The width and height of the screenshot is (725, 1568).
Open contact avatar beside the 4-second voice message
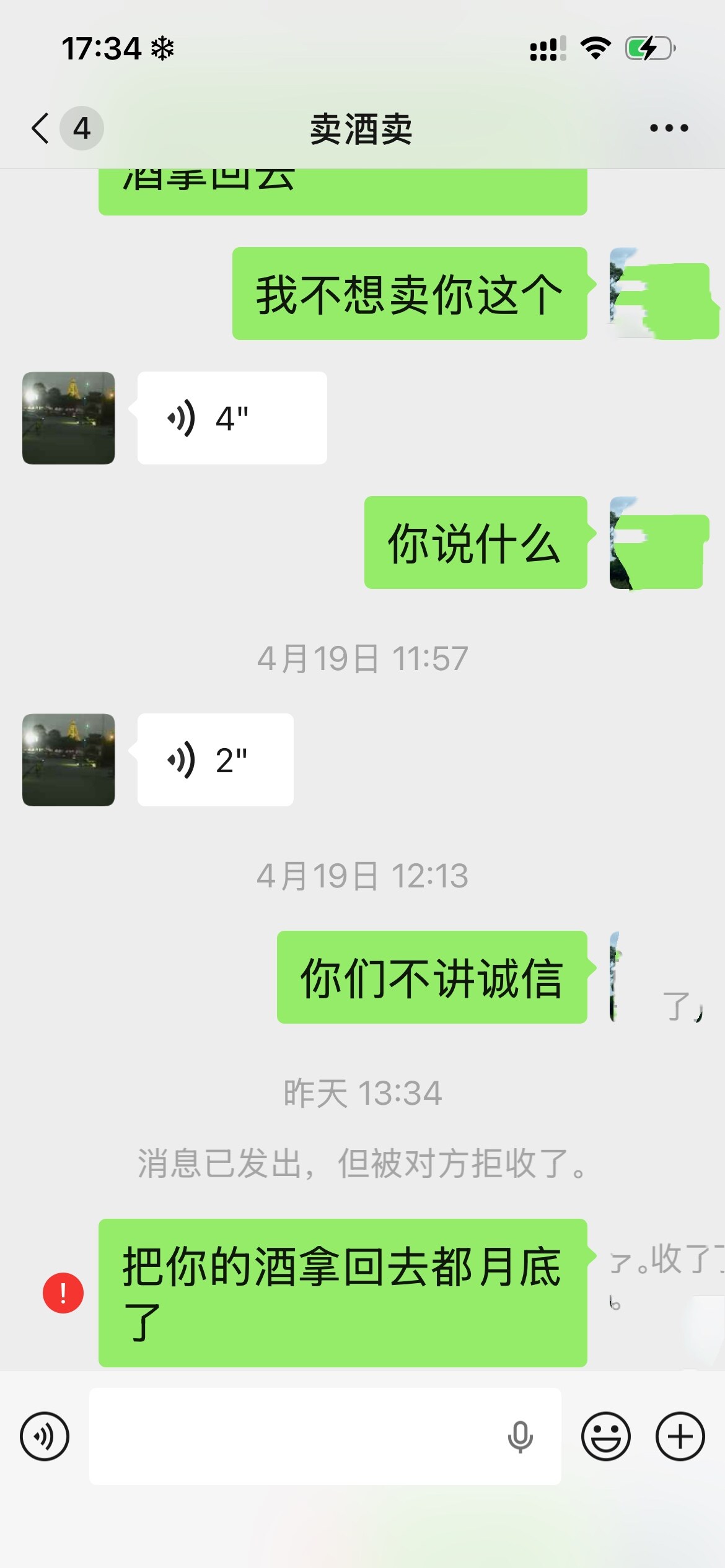[69, 418]
